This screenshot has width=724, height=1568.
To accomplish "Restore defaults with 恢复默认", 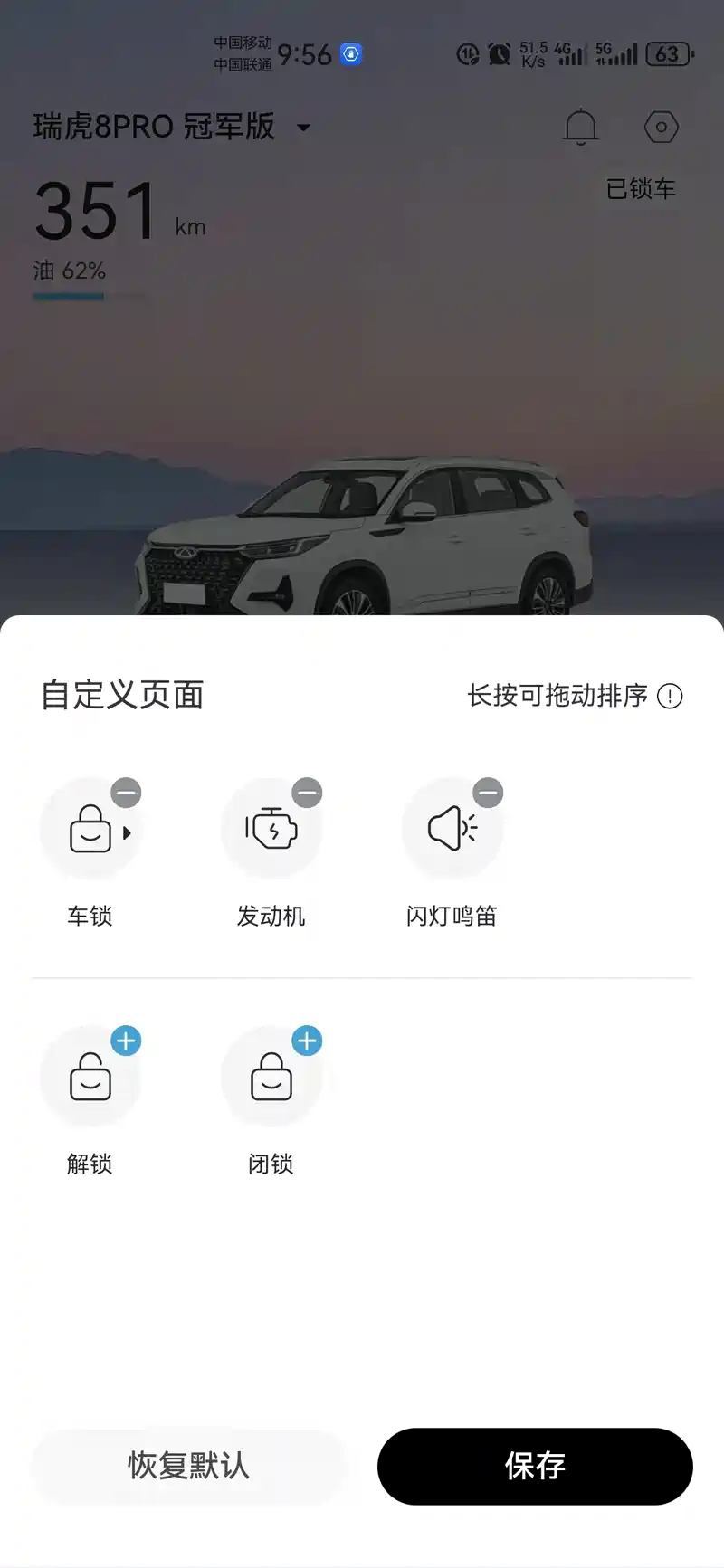I will click(x=188, y=1466).
